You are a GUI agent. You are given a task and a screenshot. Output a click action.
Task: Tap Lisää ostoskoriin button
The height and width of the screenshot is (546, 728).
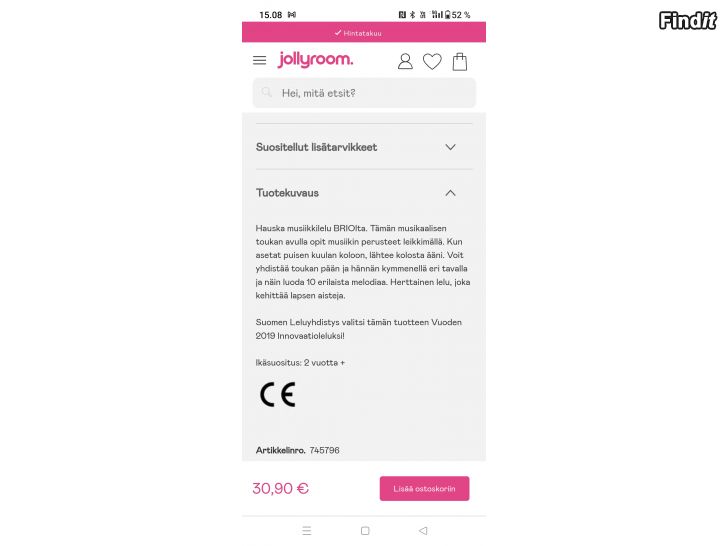click(x=424, y=488)
